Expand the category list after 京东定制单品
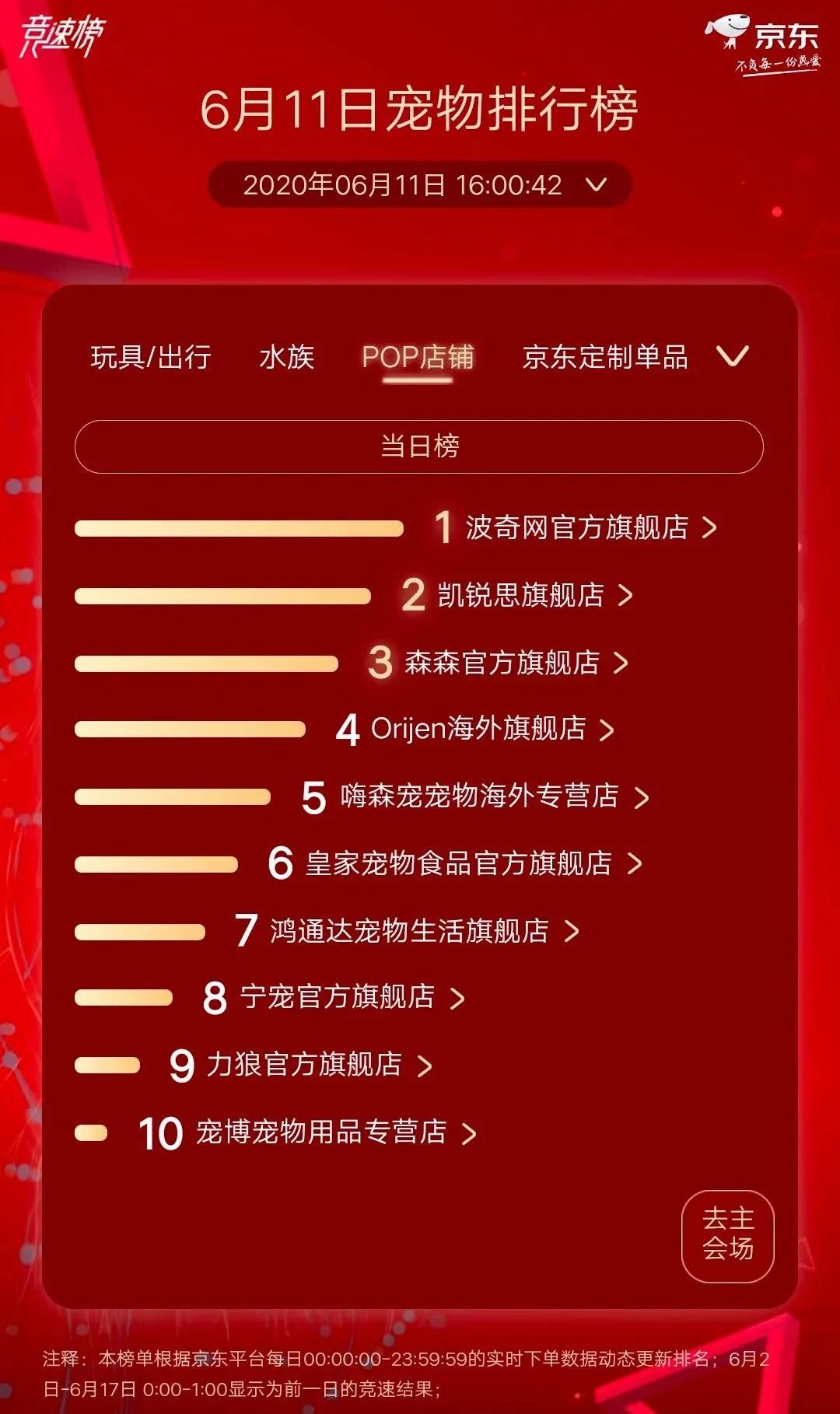The width and height of the screenshot is (840, 1414). 730,359
